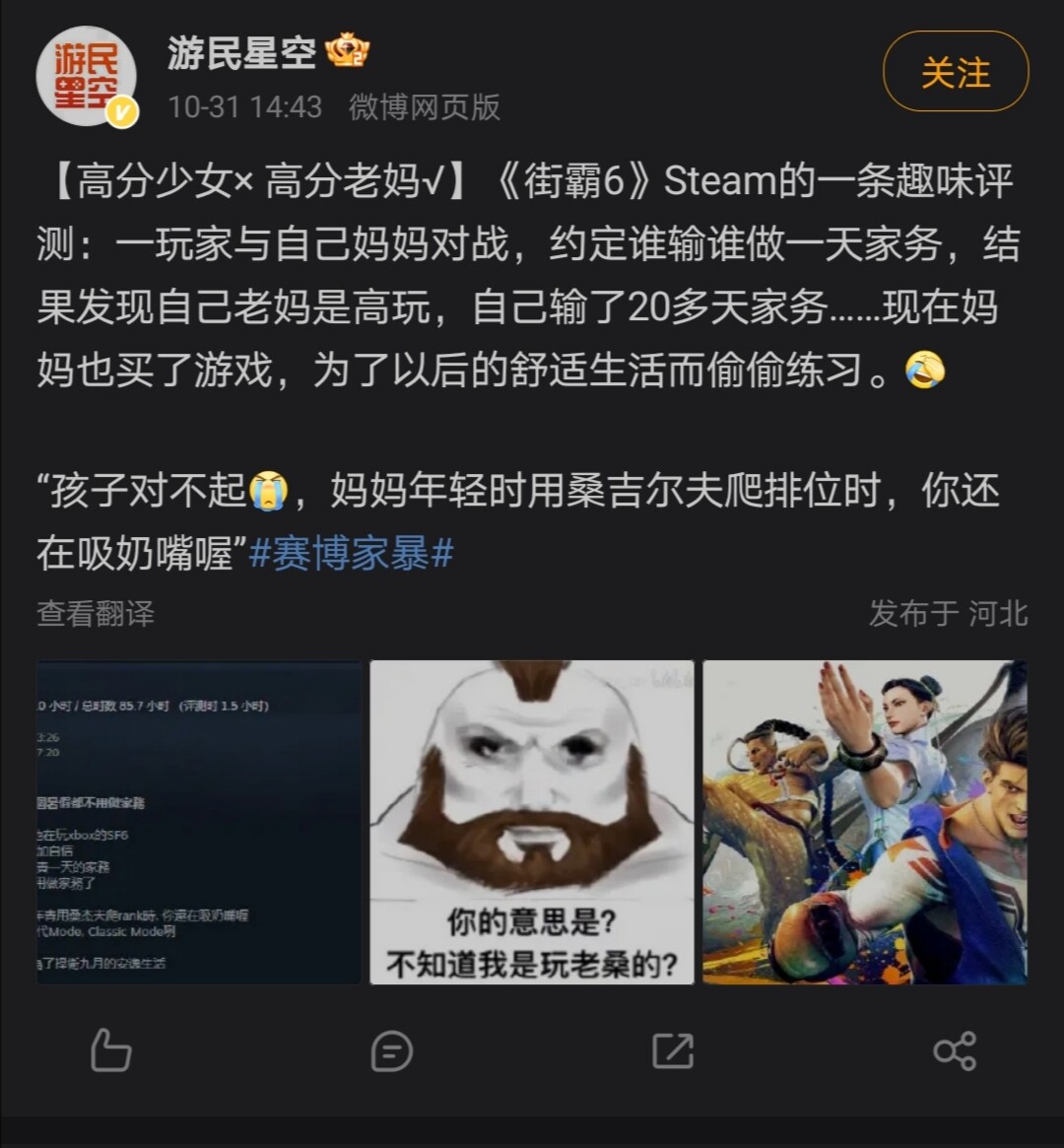Open the comments for this post

click(x=391, y=1050)
